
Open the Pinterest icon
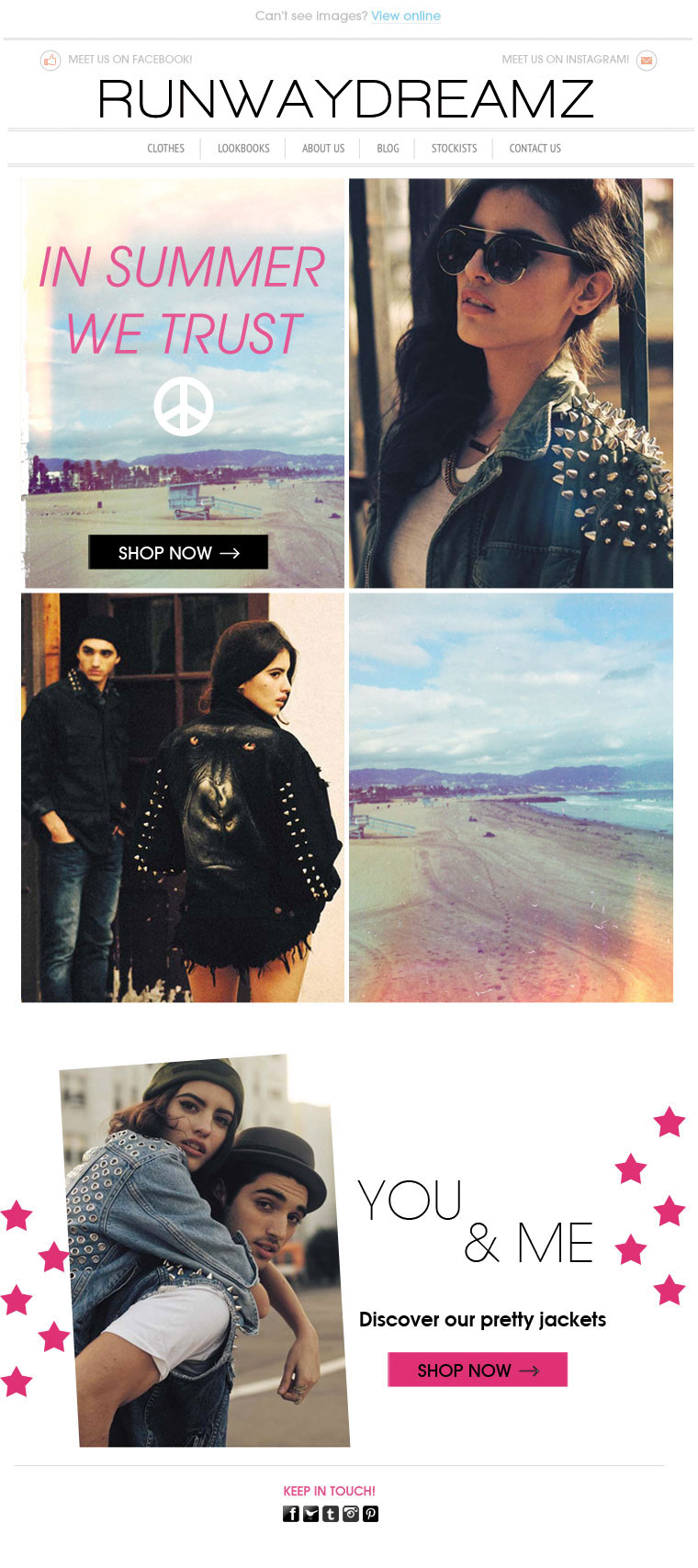pos(370,1514)
